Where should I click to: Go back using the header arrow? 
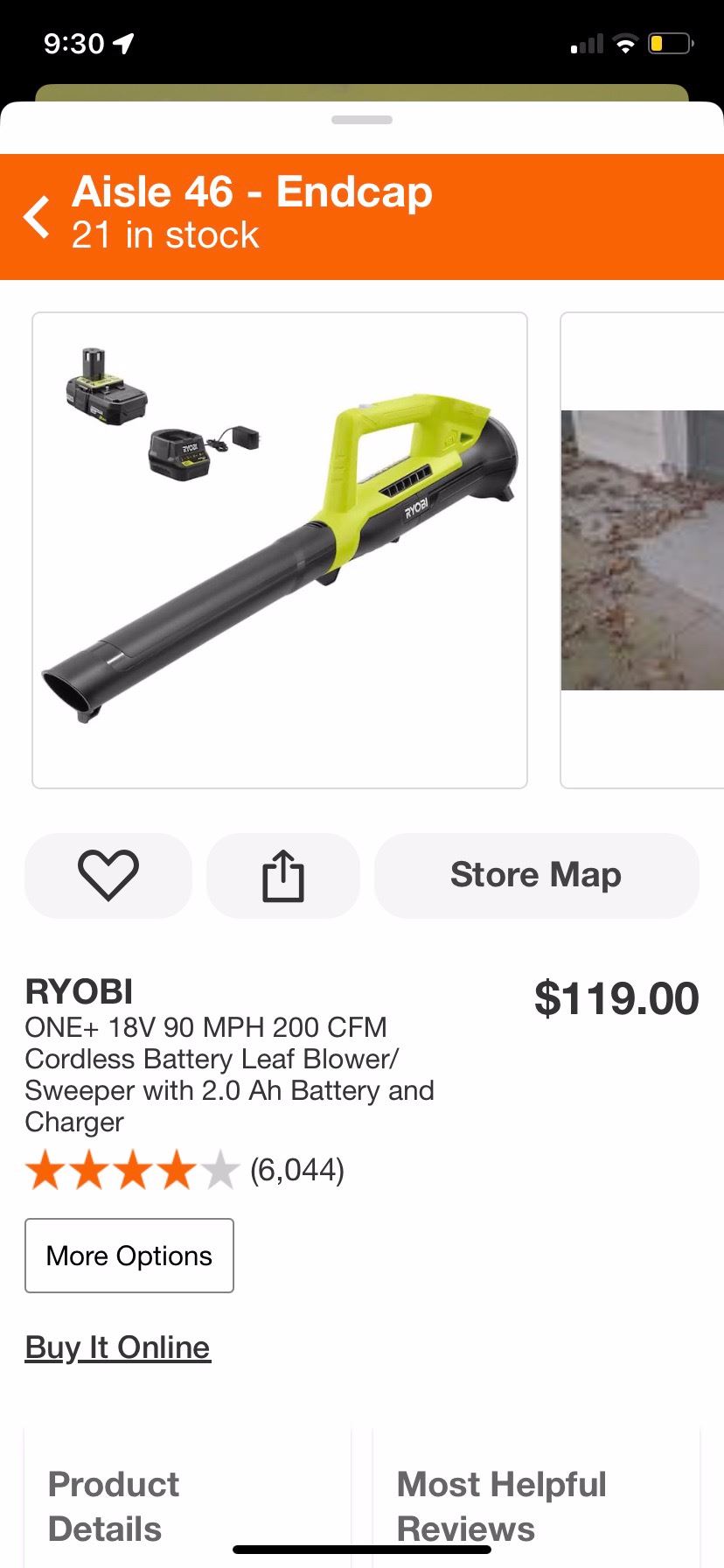click(38, 217)
